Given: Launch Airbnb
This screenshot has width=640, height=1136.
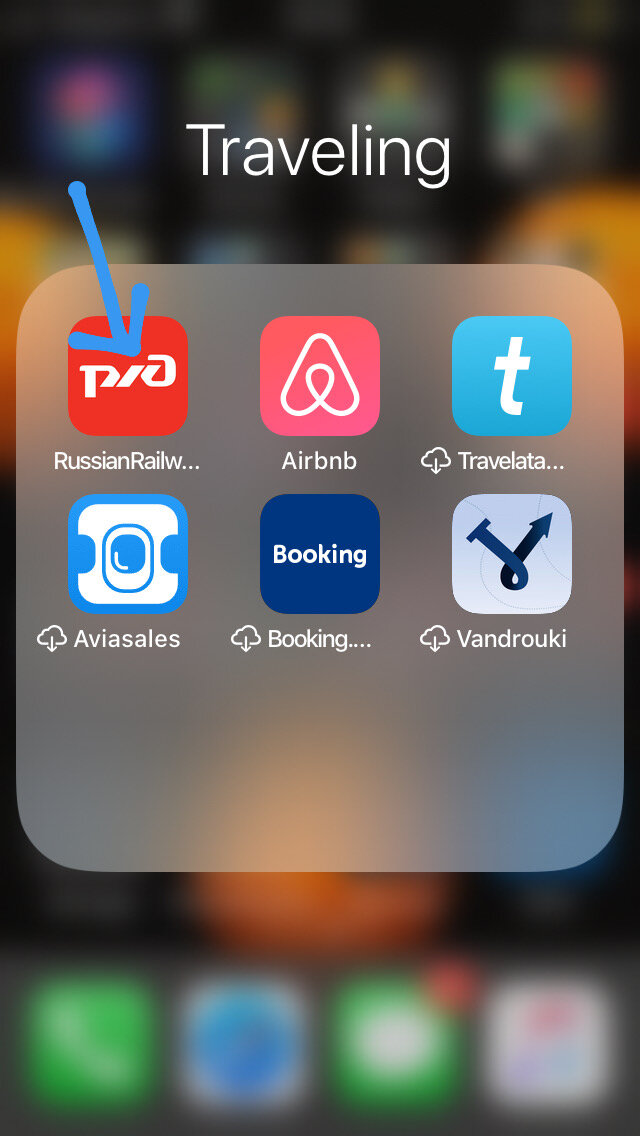Looking at the screenshot, I should click(319, 376).
